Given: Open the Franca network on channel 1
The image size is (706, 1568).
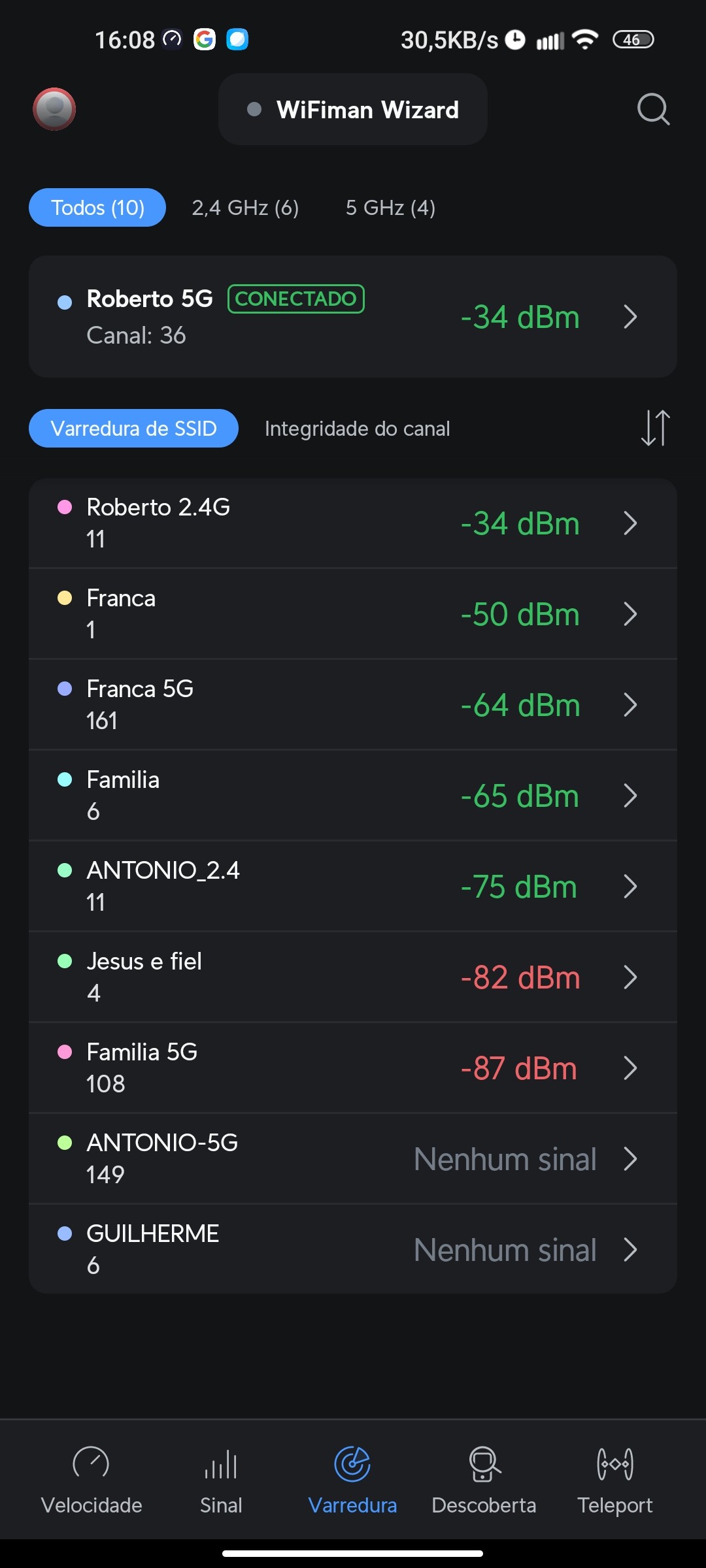Looking at the screenshot, I should coord(353,614).
